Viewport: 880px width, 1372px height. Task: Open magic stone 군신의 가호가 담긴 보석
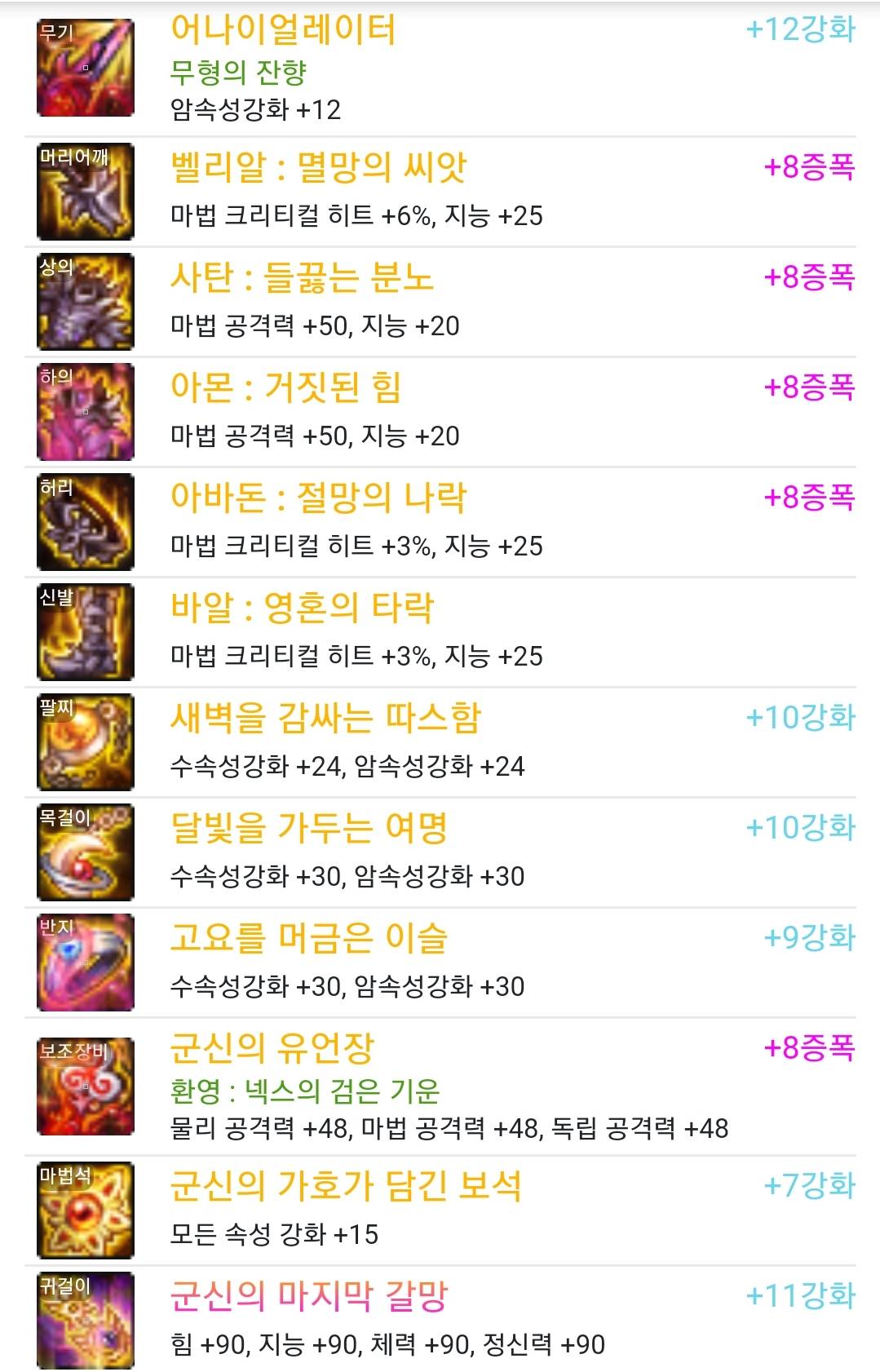coord(345,1187)
